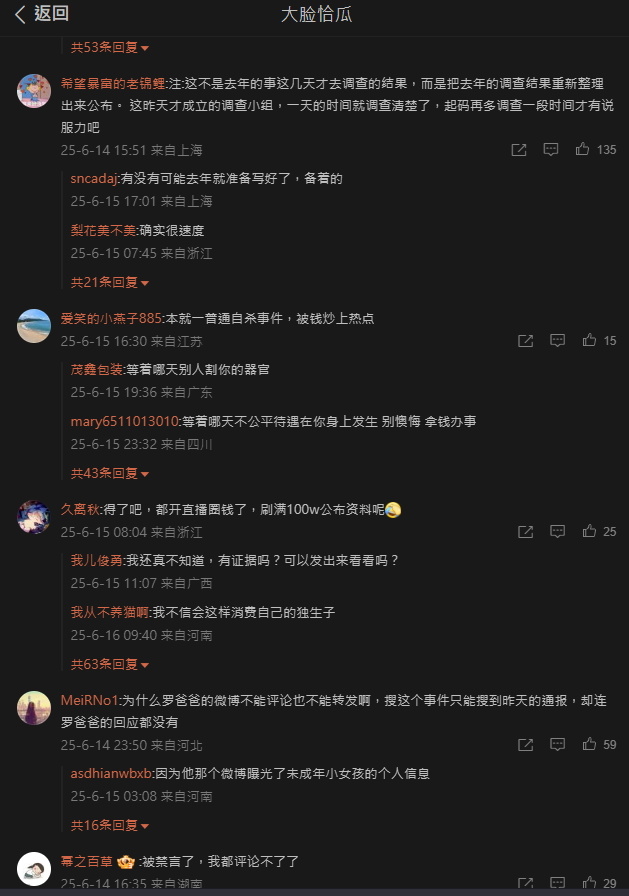Image resolution: width=629 pixels, height=896 pixels.
Task: Go back using 返回 button
Action: pyautogui.click(x=42, y=14)
